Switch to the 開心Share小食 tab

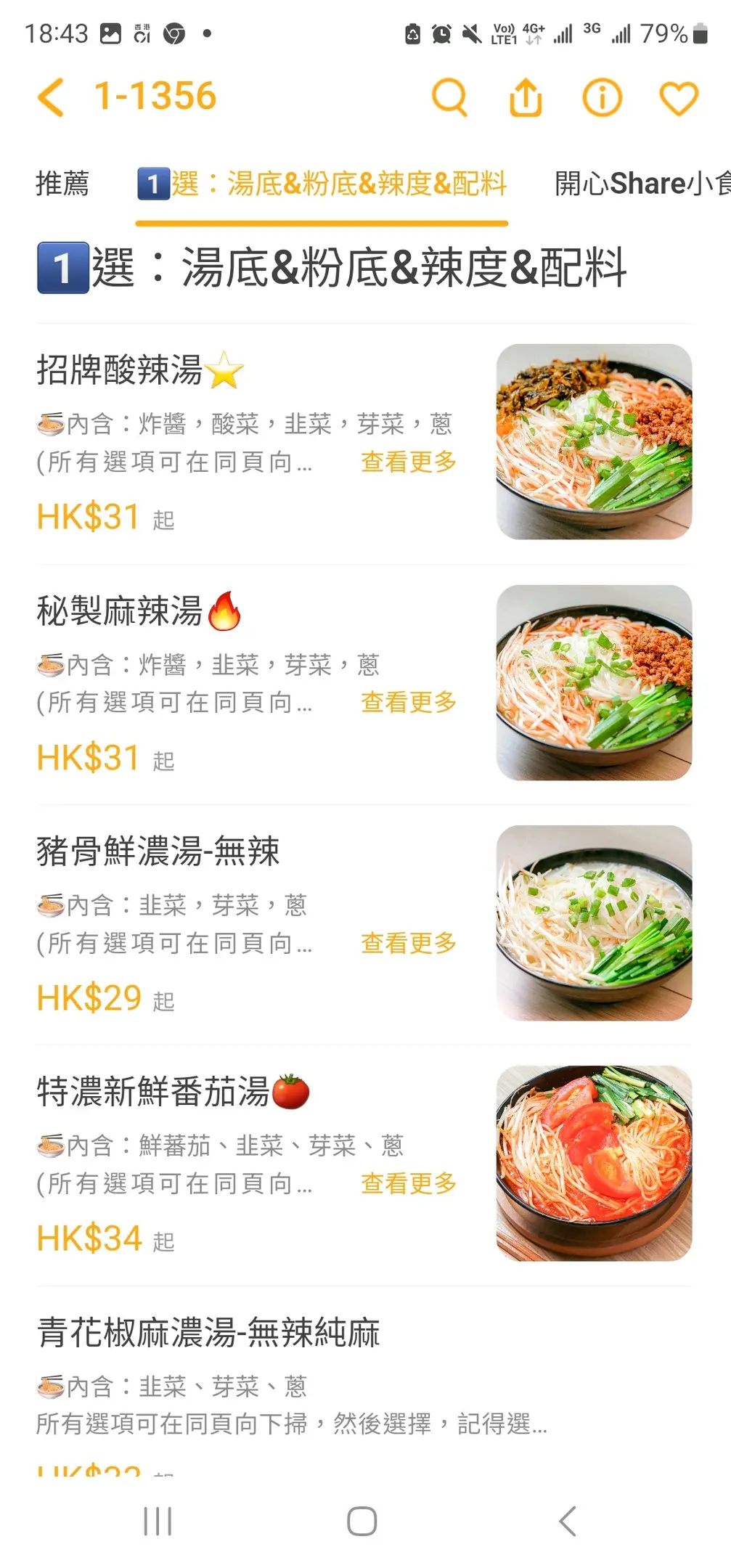pos(640,184)
